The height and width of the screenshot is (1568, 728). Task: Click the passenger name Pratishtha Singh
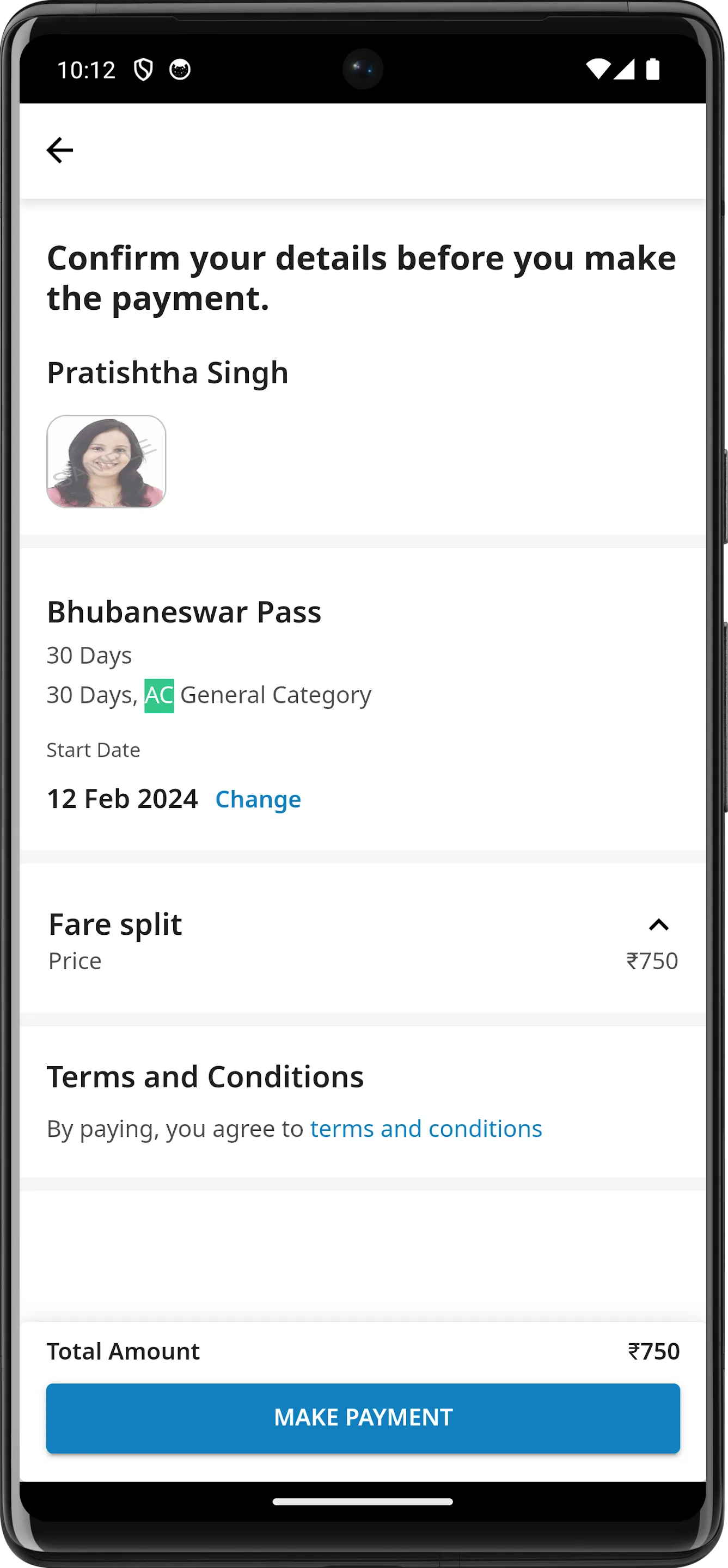(x=168, y=372)
